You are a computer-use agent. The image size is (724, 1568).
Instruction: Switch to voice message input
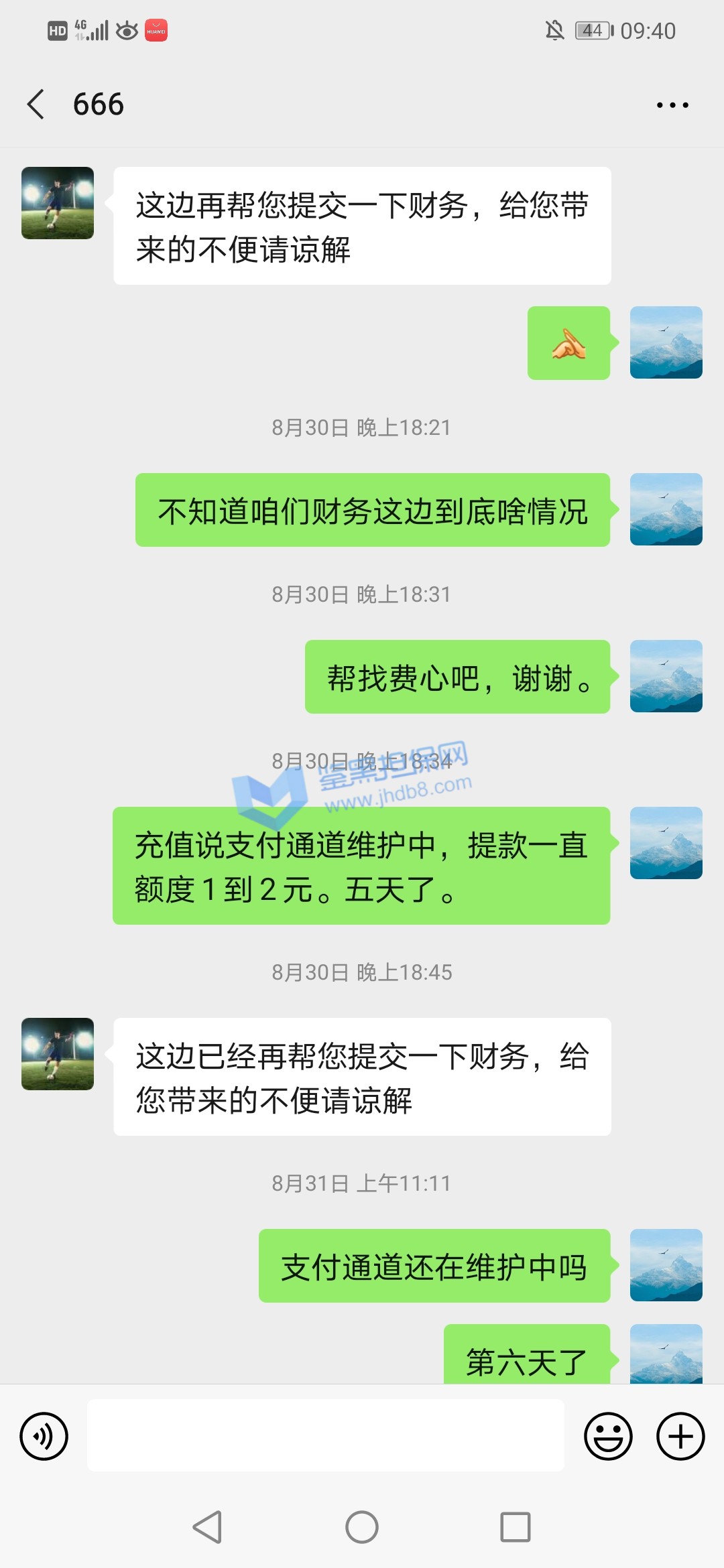click(x=44, y=1437)
